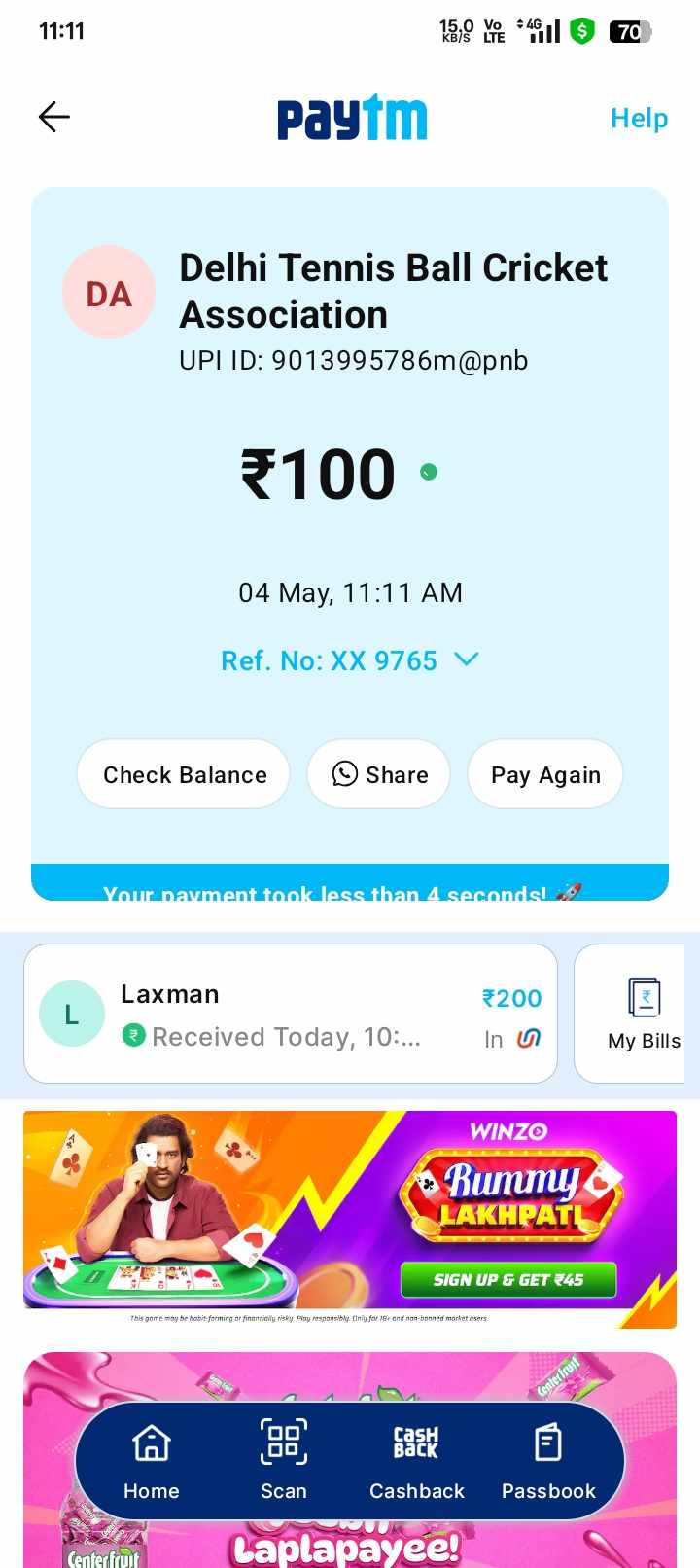Go to the Home tab
This screenshot has width=700, height=1568.
pos(152,1459)
